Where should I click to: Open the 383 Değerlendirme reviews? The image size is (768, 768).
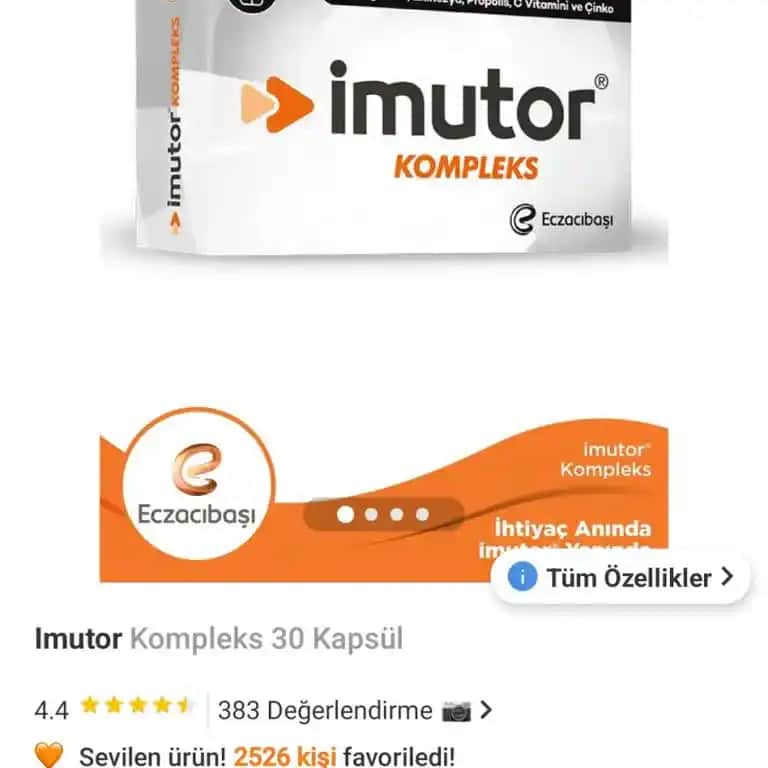pyautogui.click(x=354, y=710)
